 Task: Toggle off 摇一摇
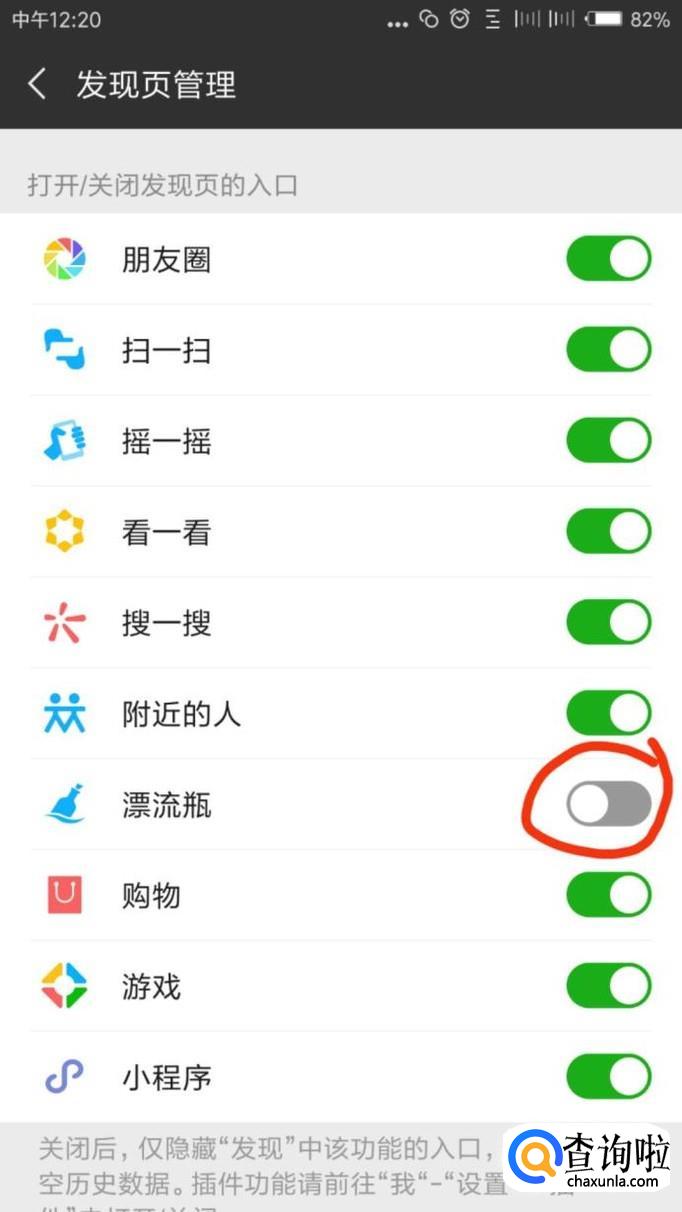[x=608, y=441]
